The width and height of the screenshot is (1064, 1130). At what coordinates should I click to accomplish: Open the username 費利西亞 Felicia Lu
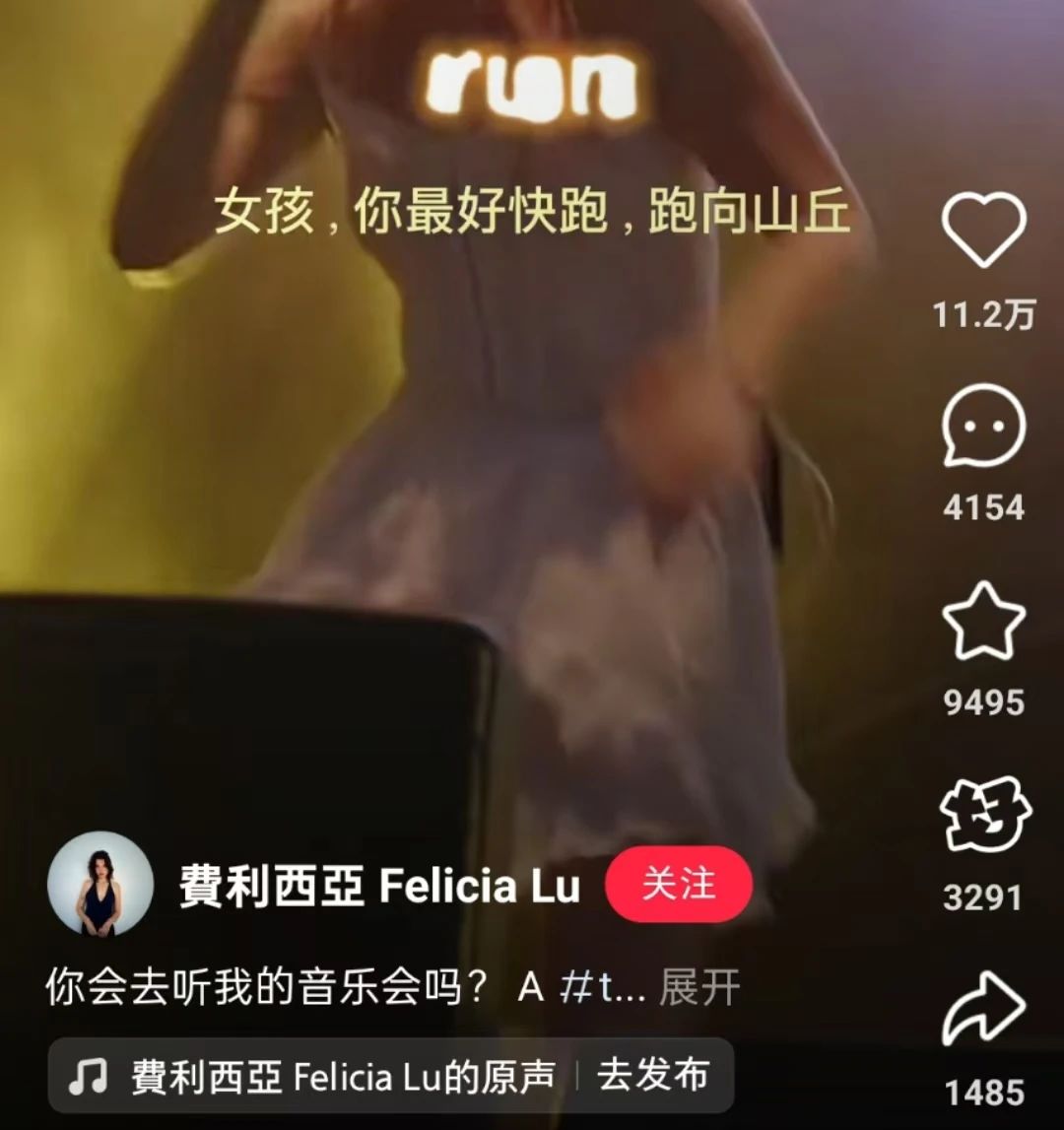pos(379,886)
